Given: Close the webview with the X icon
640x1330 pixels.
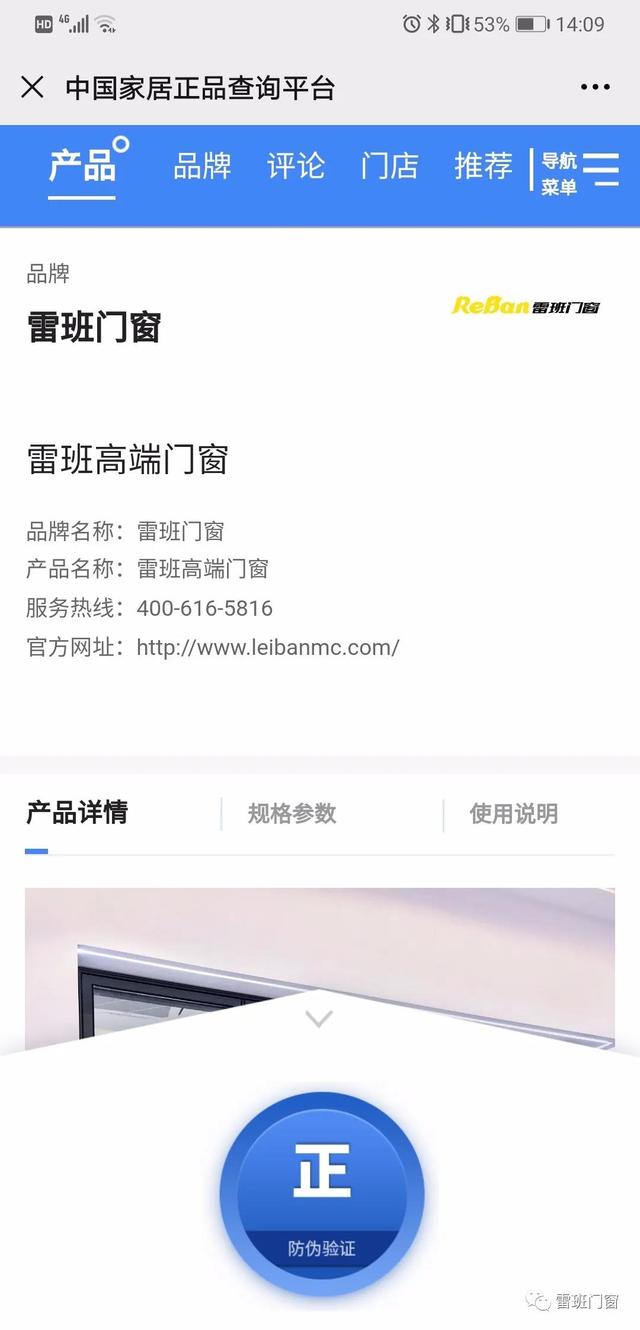Looking at the screenshot, I should point(32,87).
